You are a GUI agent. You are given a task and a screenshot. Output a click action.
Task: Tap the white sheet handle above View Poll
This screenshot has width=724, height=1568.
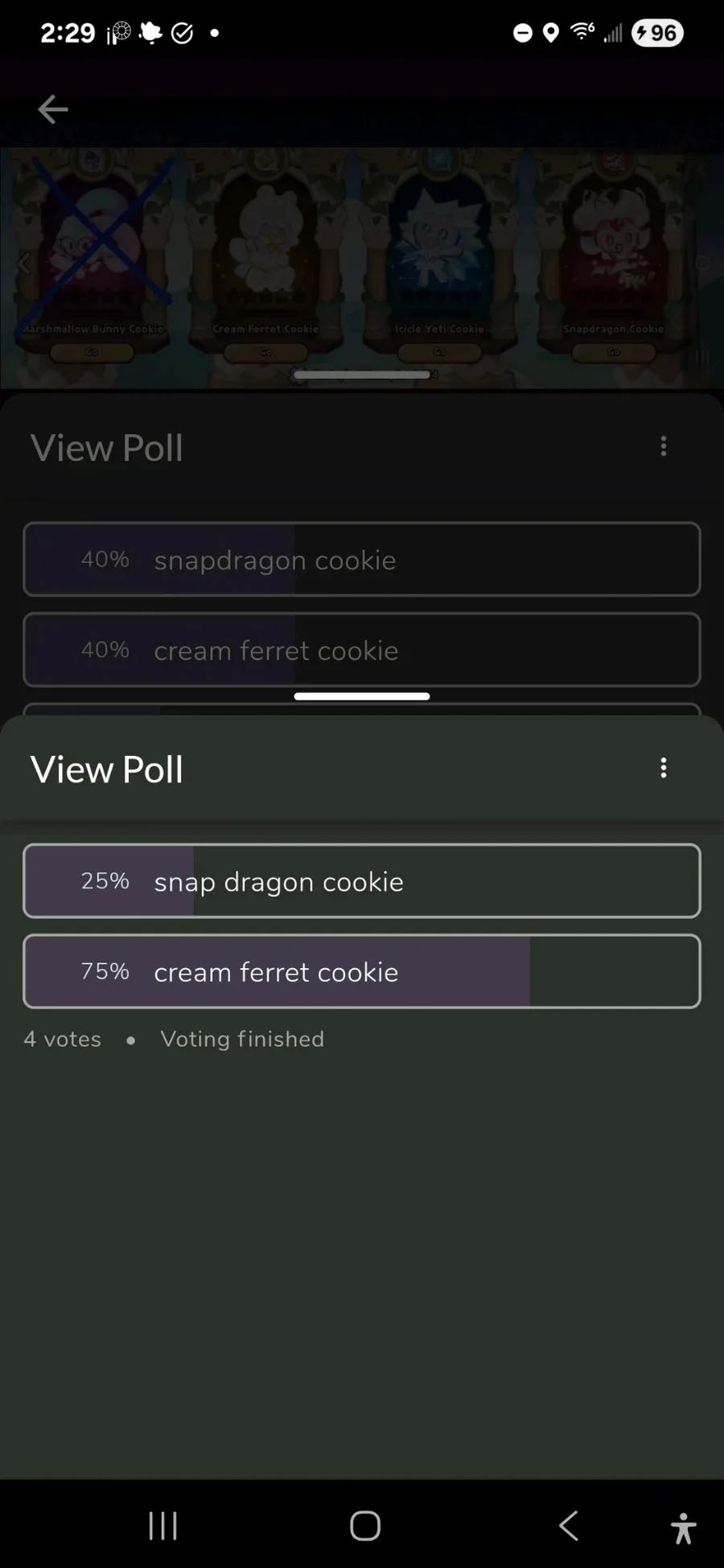362,696
